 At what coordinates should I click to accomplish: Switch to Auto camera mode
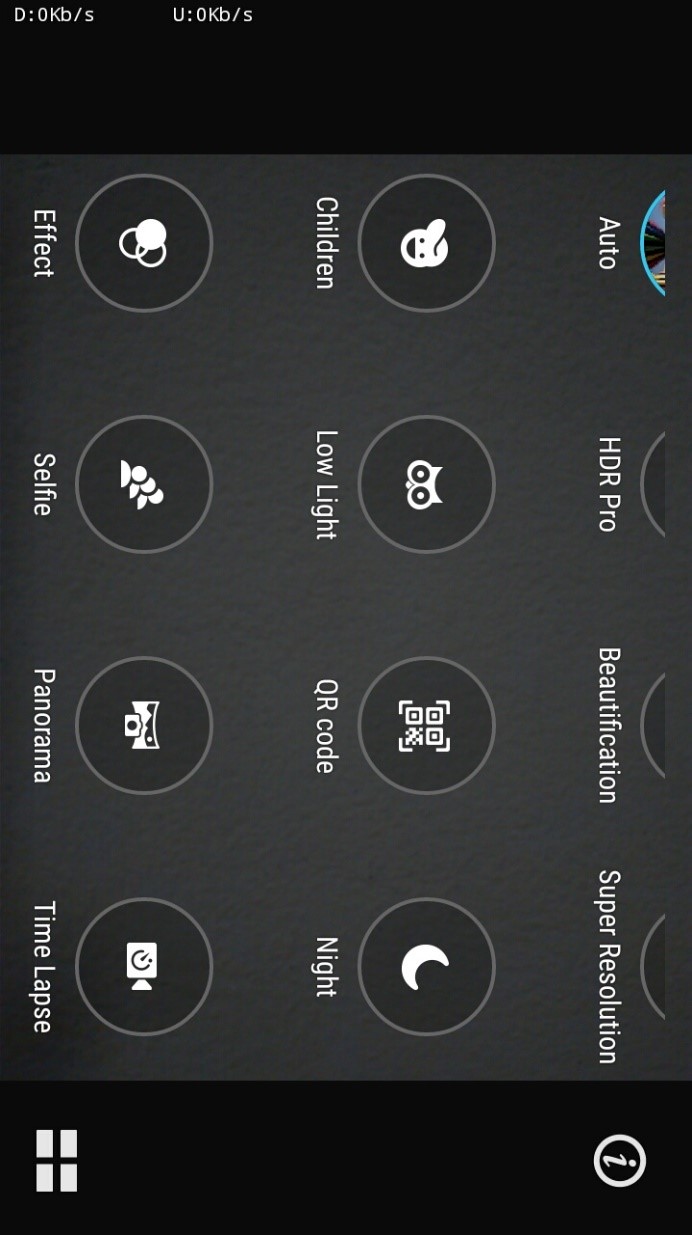coord(655,243)
